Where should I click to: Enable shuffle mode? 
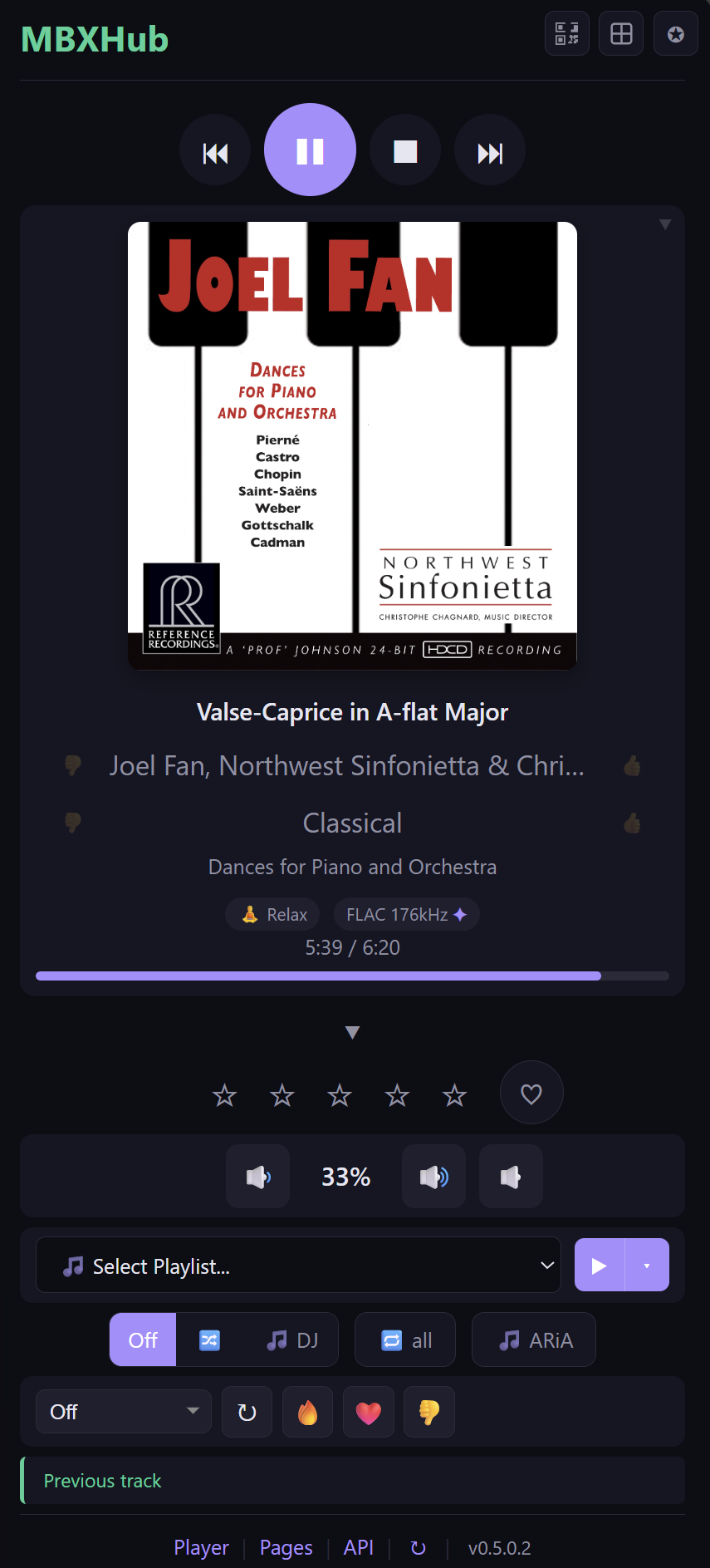(210, 1340)
